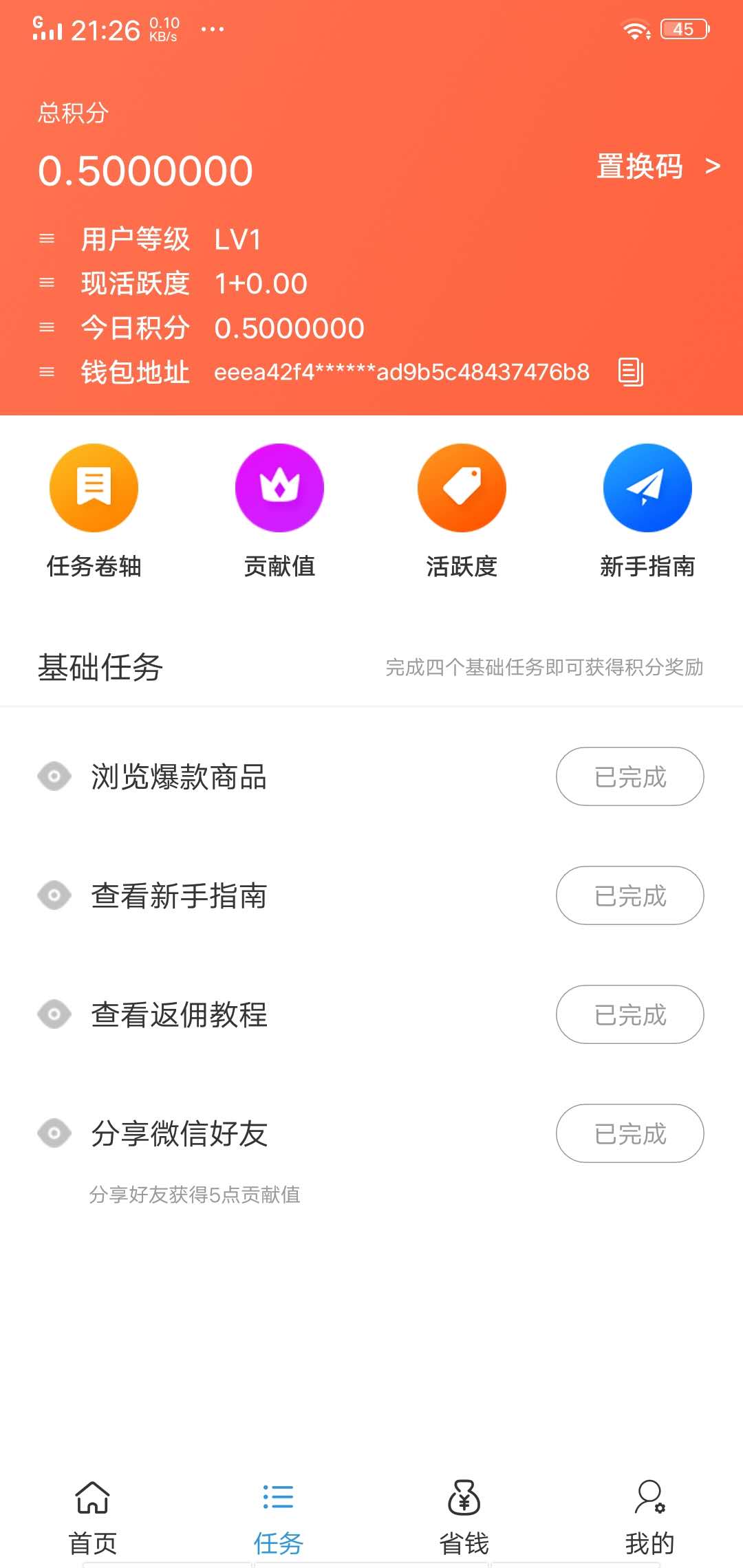Tap the 贡献值 crown icon

point(279,487)
